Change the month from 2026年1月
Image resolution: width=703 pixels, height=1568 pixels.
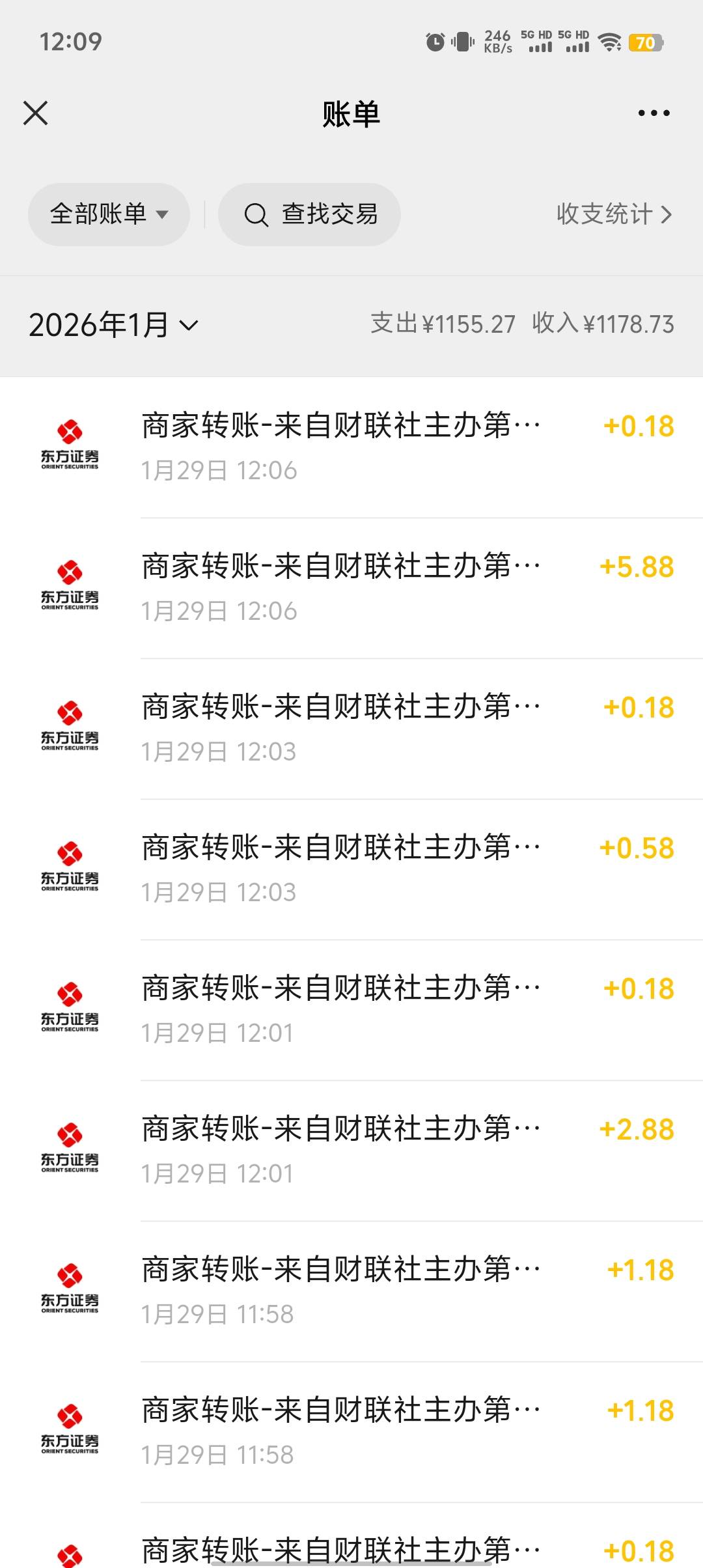click(x=113, y=325)
